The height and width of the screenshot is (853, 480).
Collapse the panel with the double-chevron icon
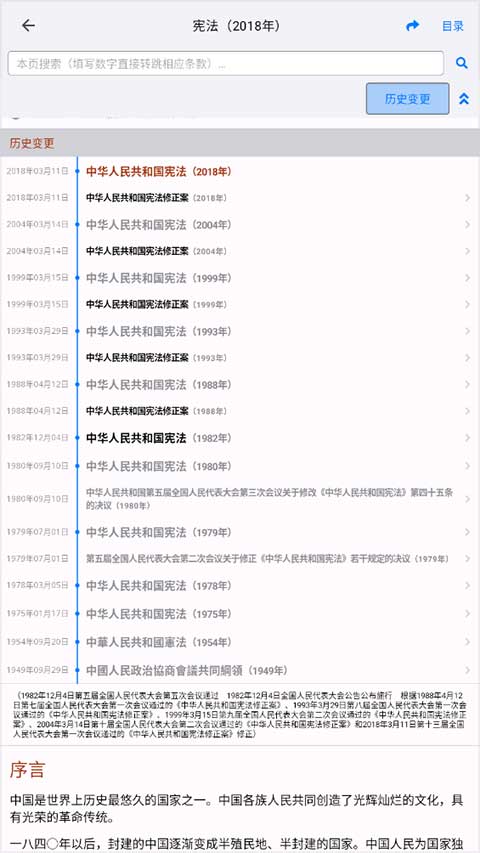point(464,98)
